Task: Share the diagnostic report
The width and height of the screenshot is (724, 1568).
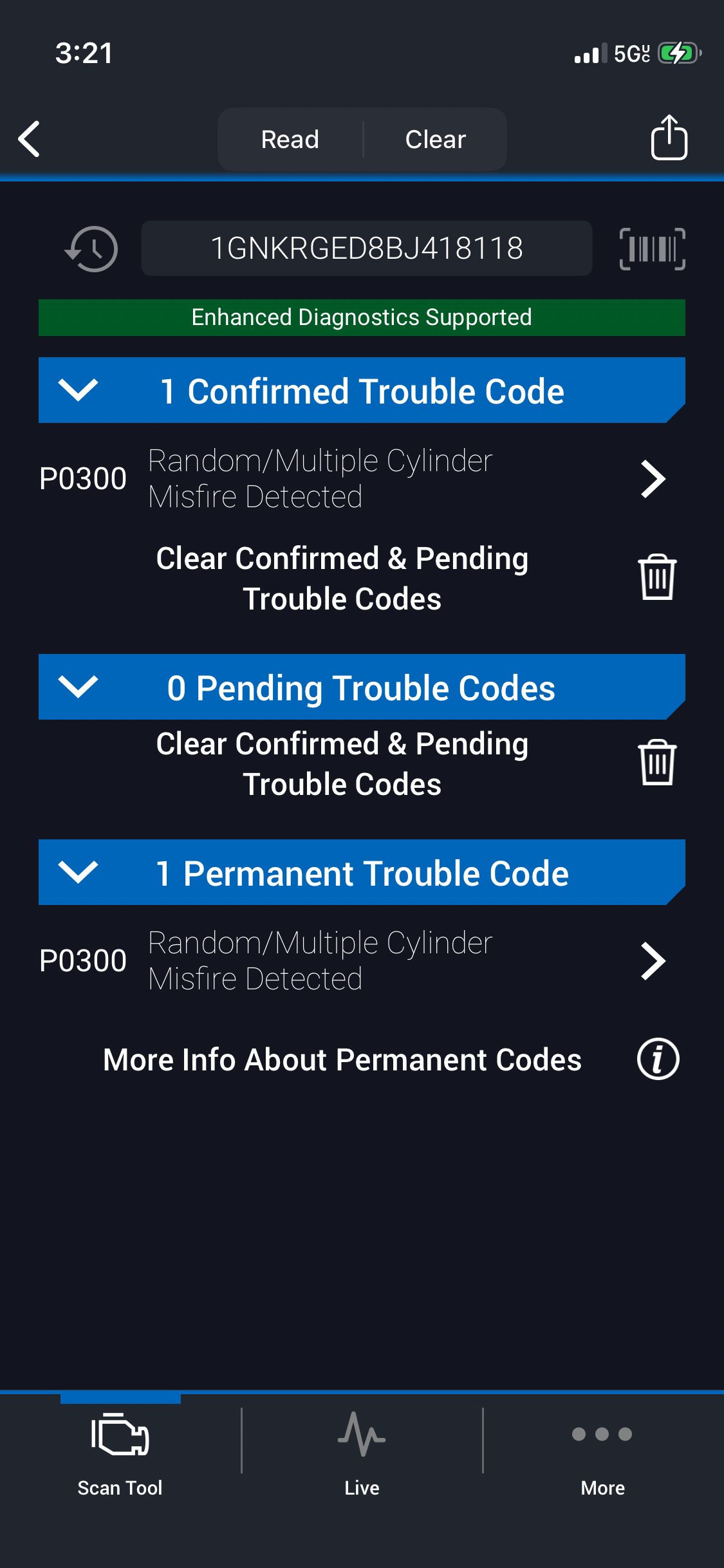Action: 669,138
